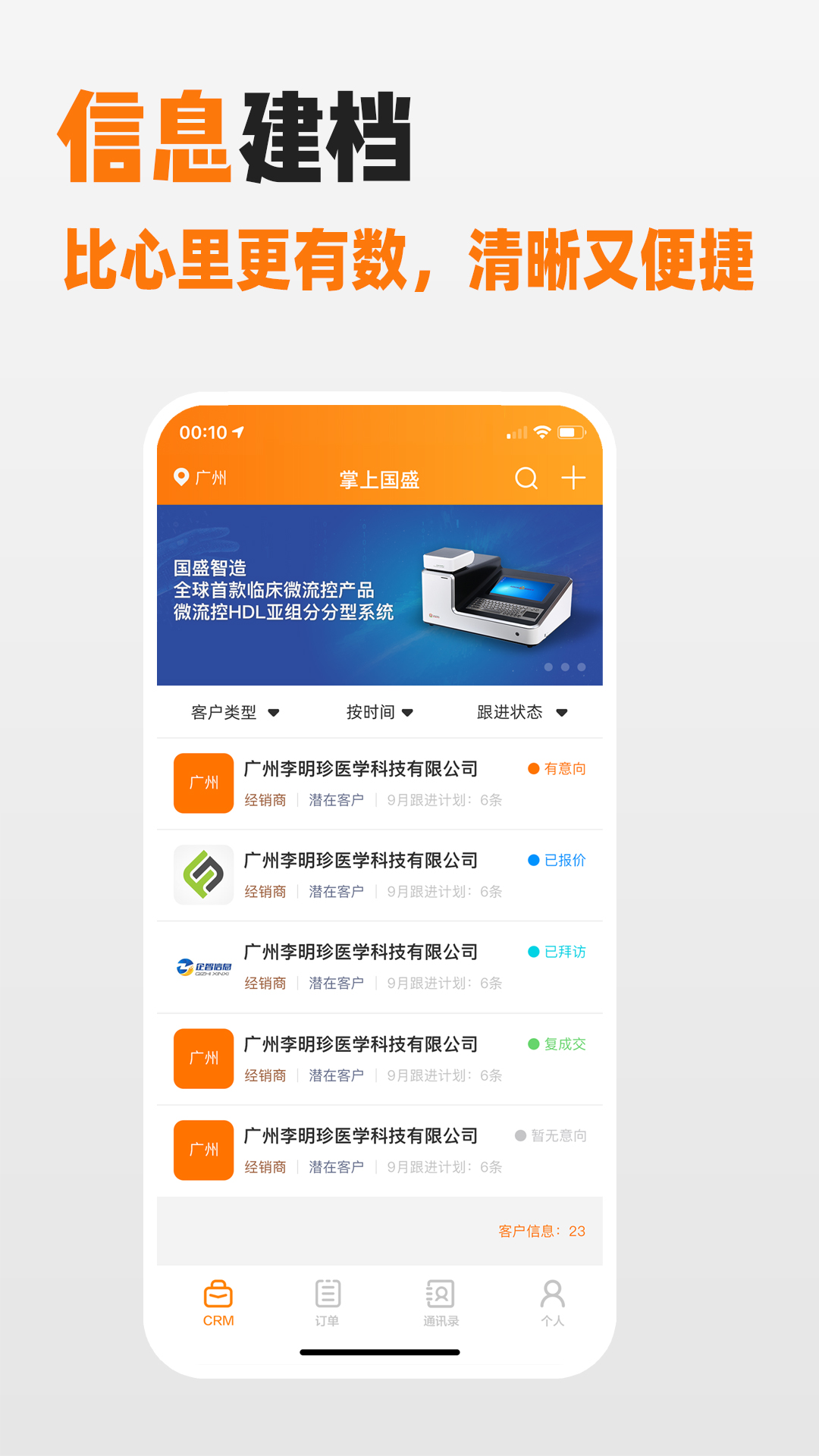Screen dimensions: 819x1456
Task: Expand the 跟进状态 filter dropdown
Action: pyautogui.click(x=523, y=712)
